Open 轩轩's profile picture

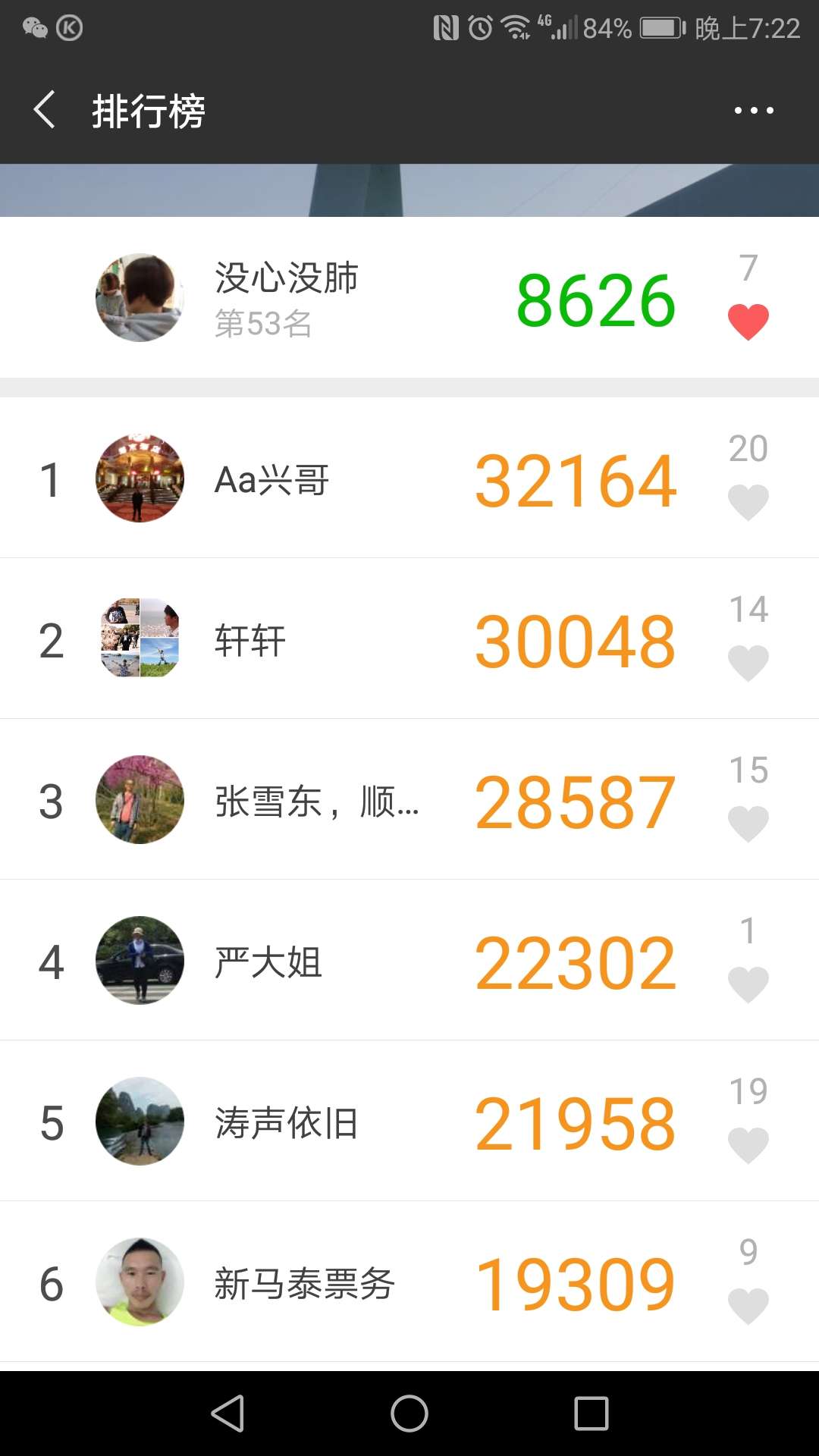pyautogui.click(x=140, y=639)
